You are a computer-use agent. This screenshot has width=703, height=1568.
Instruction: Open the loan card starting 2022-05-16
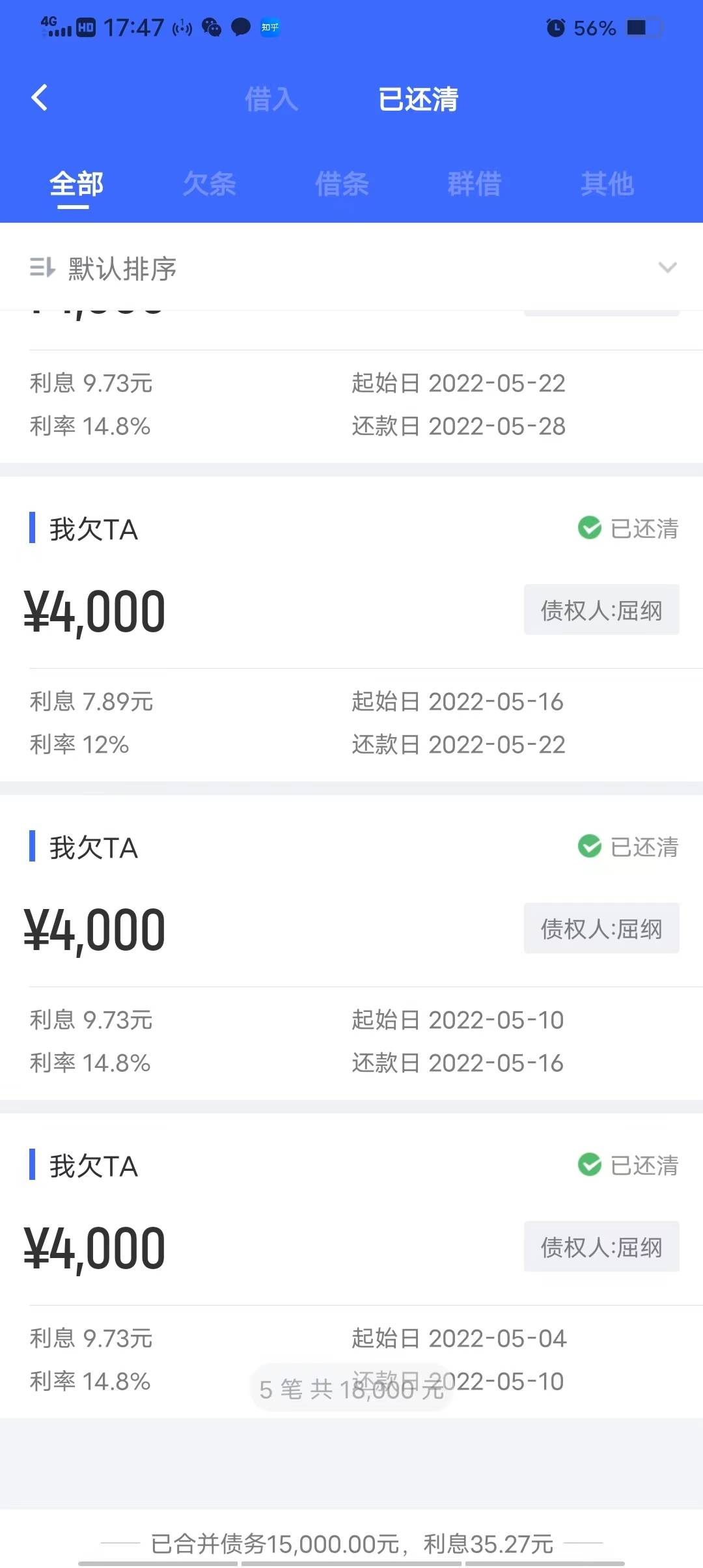click(x=351, y=629)
